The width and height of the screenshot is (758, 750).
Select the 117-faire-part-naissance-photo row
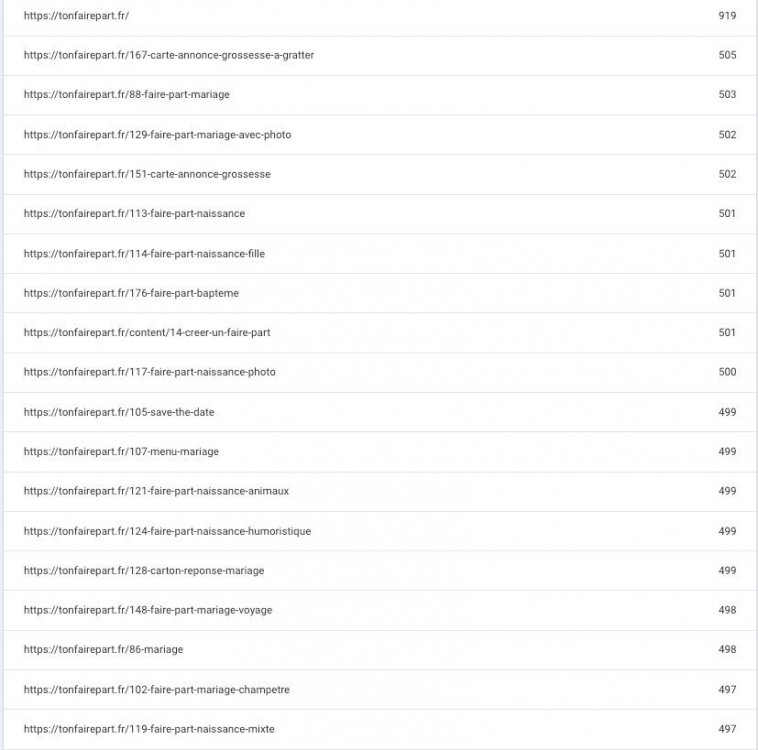point(149,372)
